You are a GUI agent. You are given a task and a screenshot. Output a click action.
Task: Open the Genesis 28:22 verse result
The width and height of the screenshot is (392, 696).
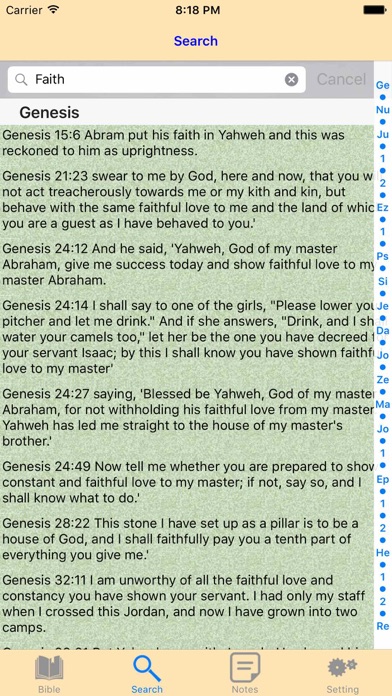pos(187,539)
